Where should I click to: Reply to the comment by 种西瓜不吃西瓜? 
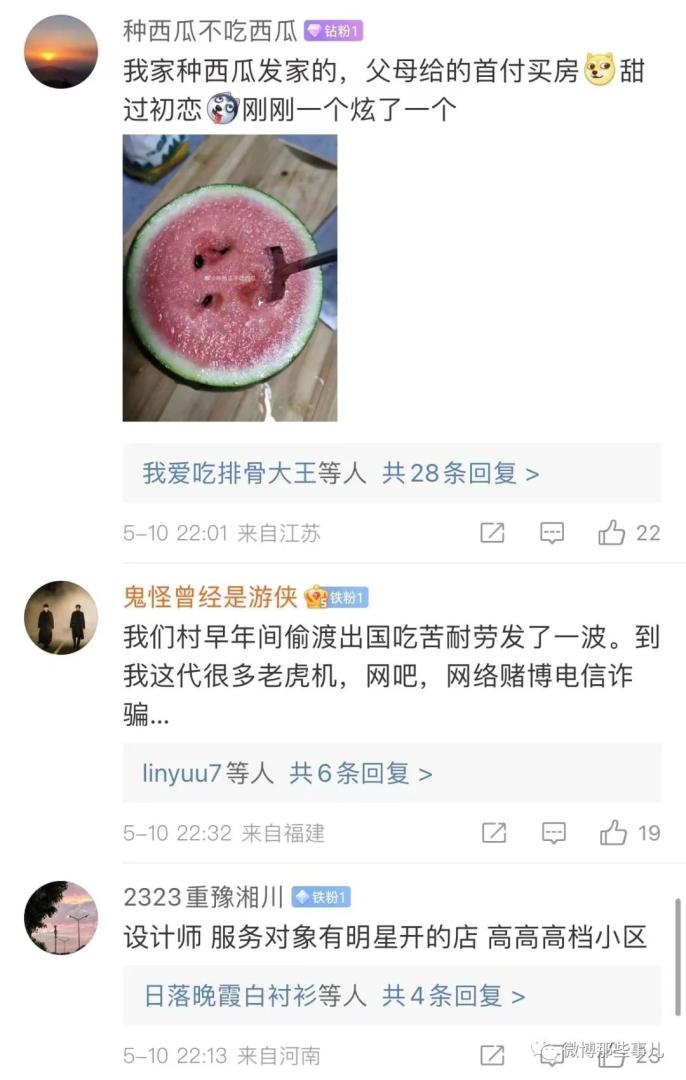click(x=552, y=533)
